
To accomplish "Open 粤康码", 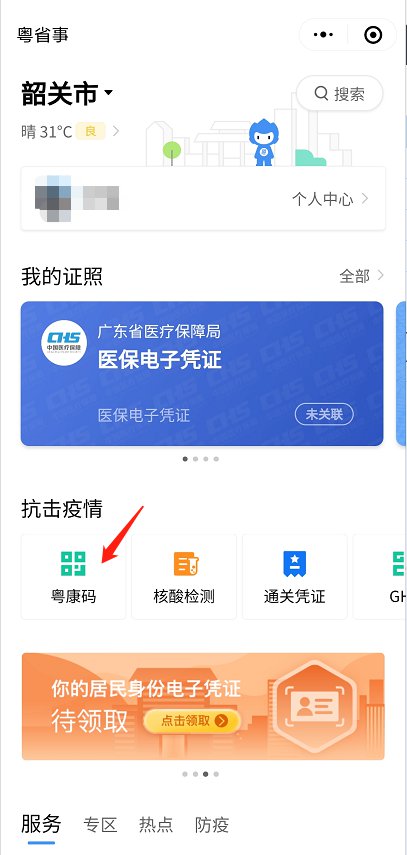I will pos(73,576).
